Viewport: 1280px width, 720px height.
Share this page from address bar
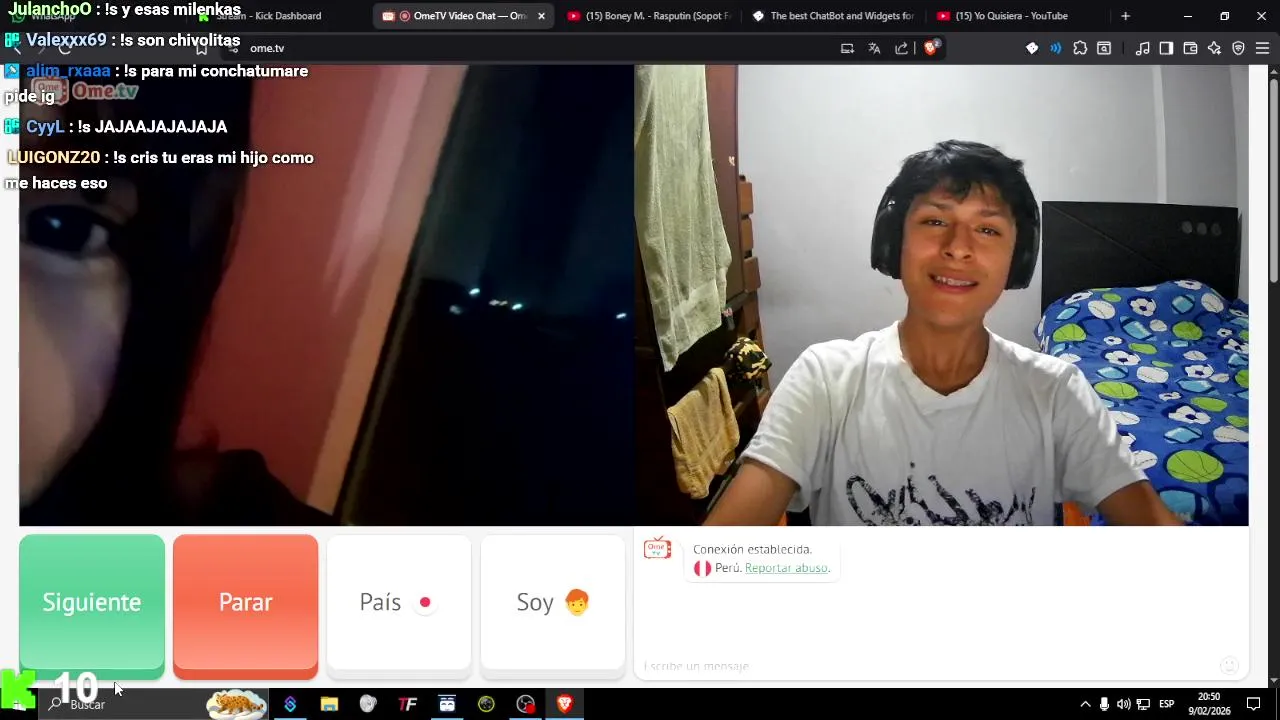tap(901, 48)
